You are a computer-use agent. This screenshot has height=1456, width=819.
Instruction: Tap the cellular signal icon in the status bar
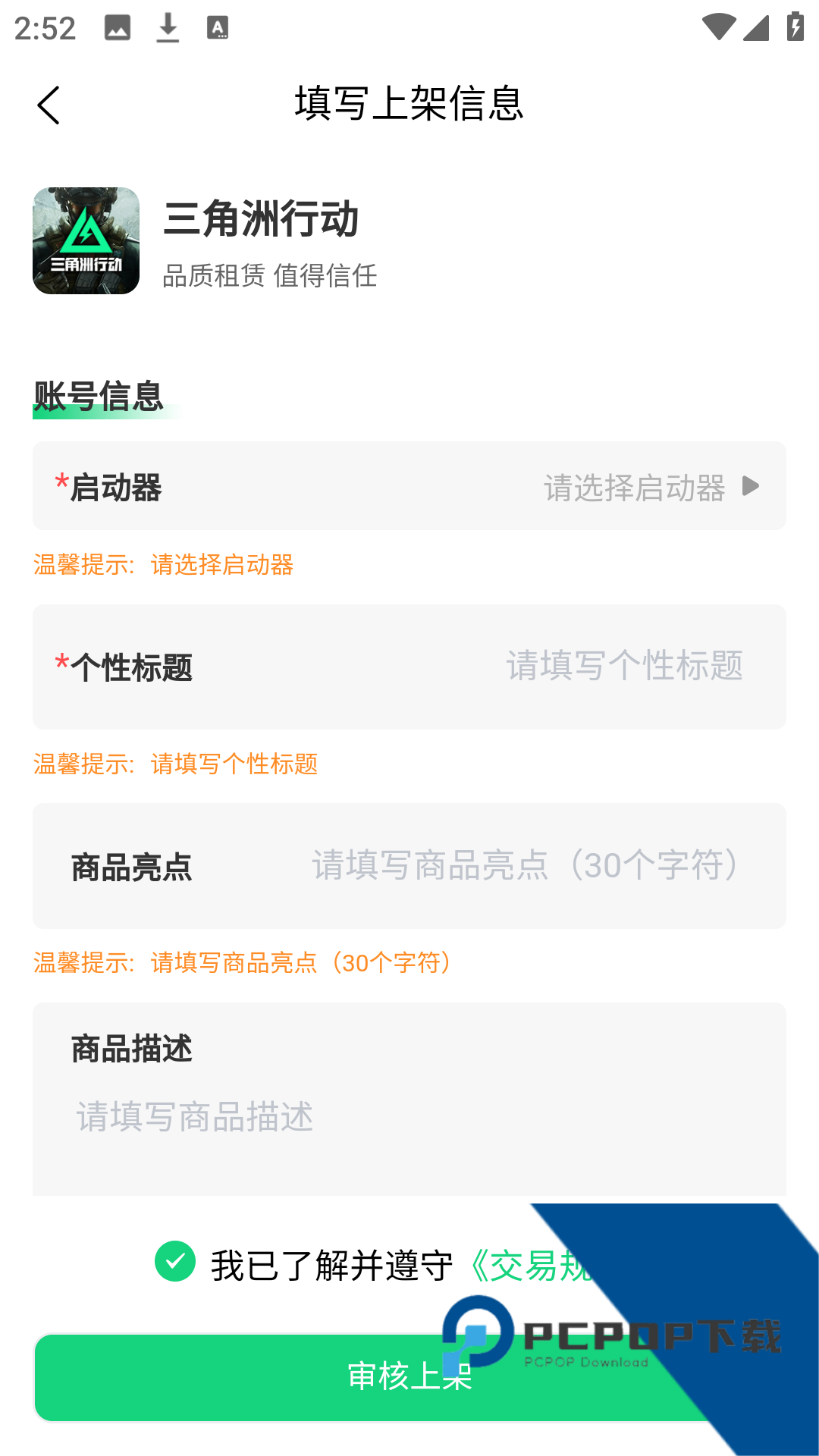pos(757,27)
